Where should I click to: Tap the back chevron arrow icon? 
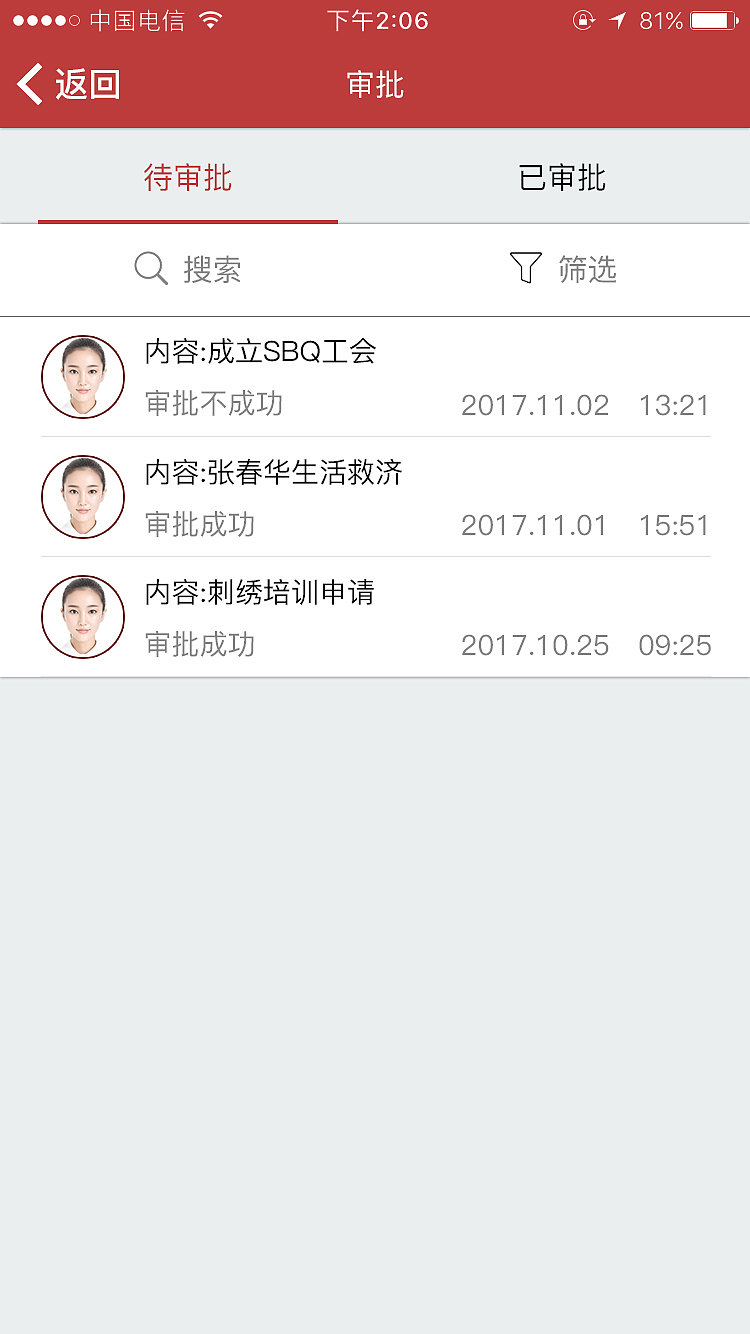(29, 84)
